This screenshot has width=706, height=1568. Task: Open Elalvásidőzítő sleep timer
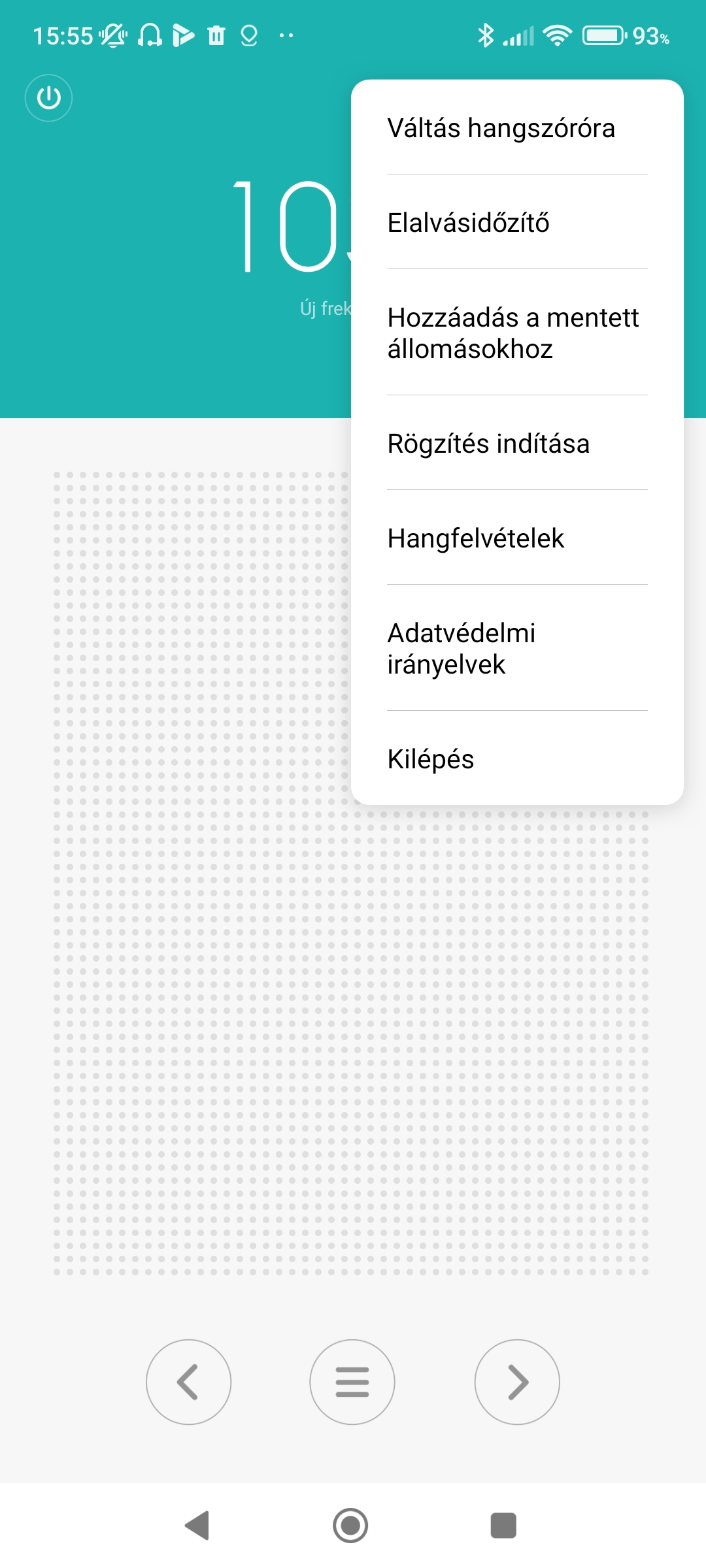(517, 222)
